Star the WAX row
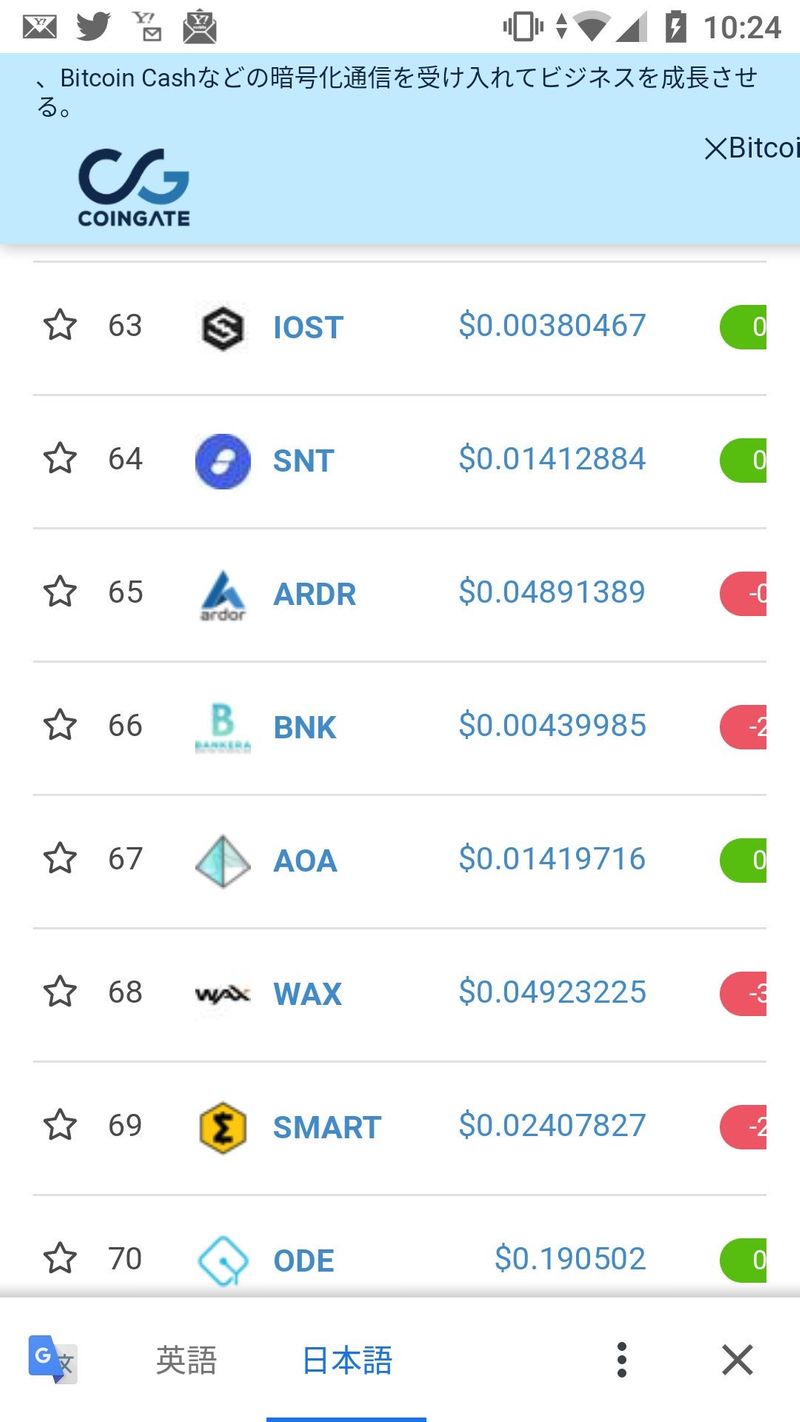 click(x=60, y=992)
